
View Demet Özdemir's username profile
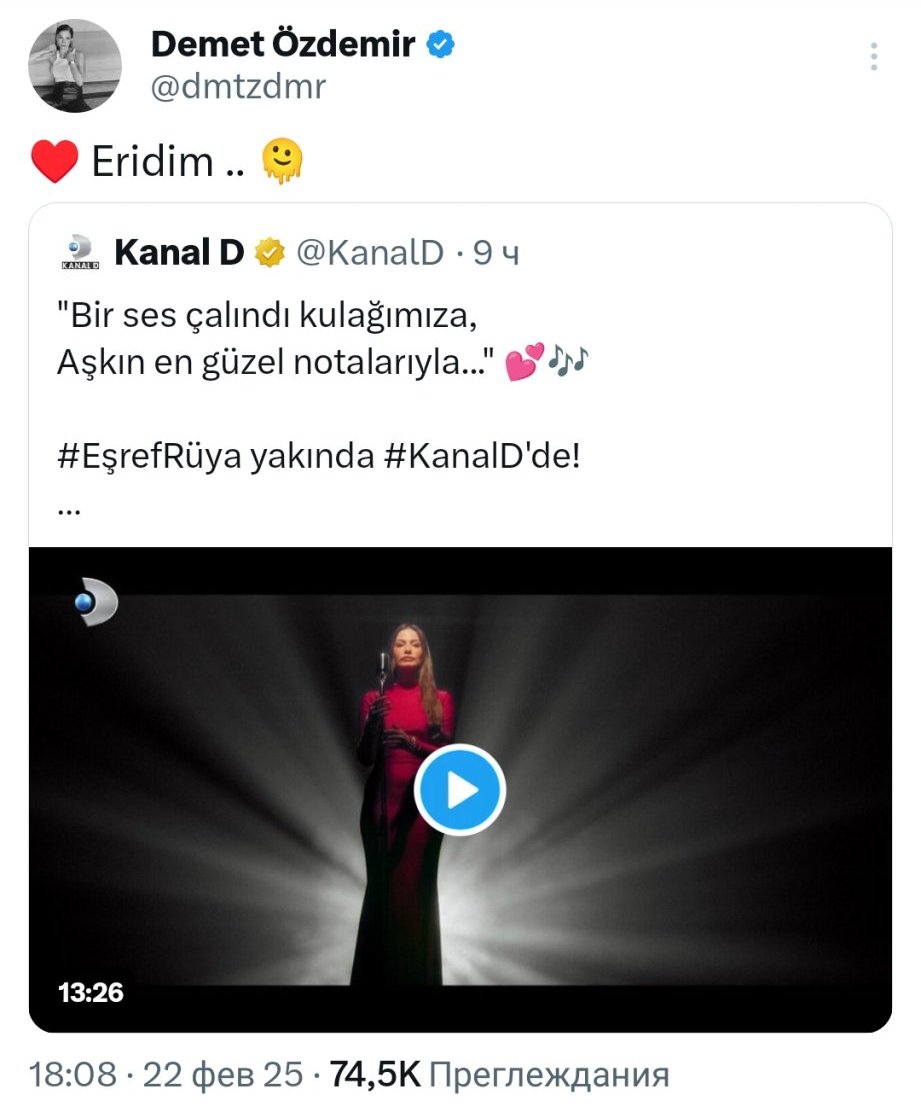237,88
